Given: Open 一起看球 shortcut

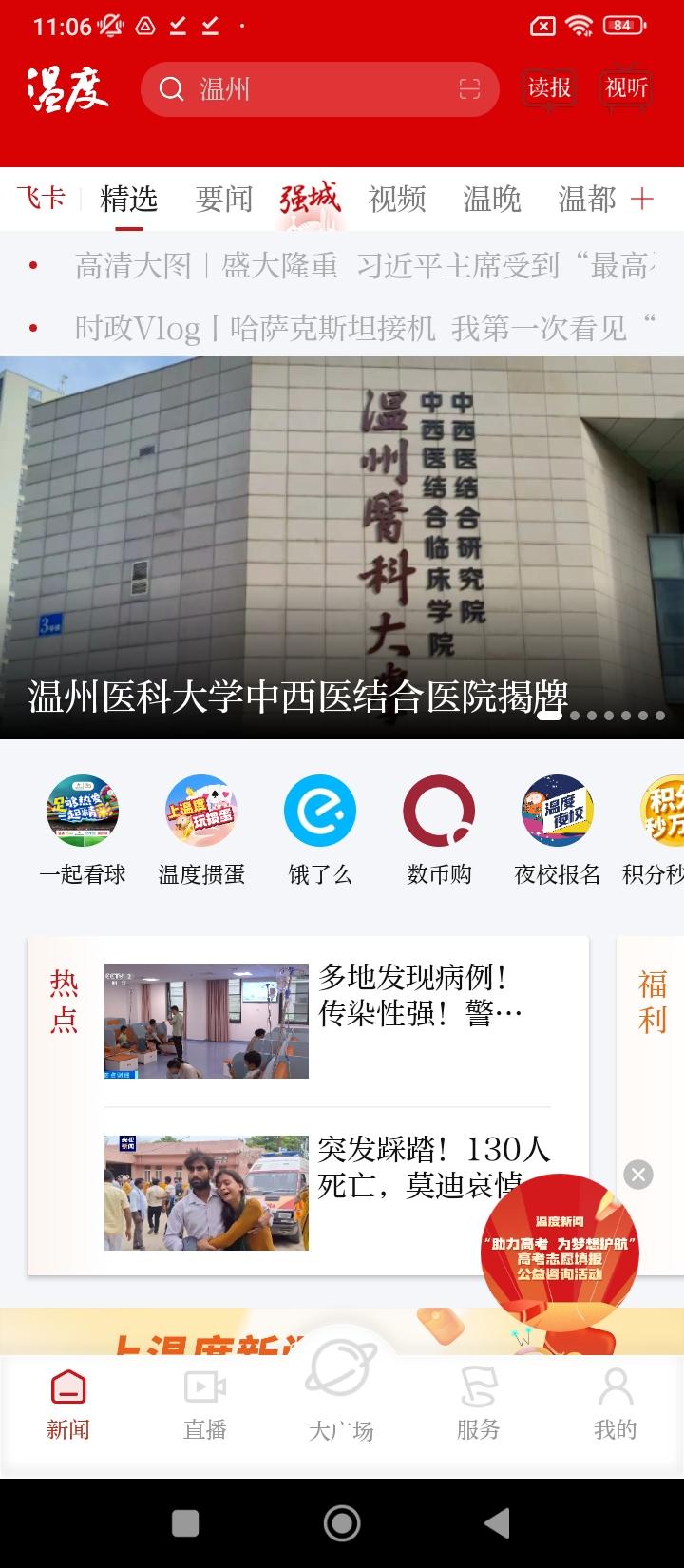Looking at the screenshot, I should 83,829.
